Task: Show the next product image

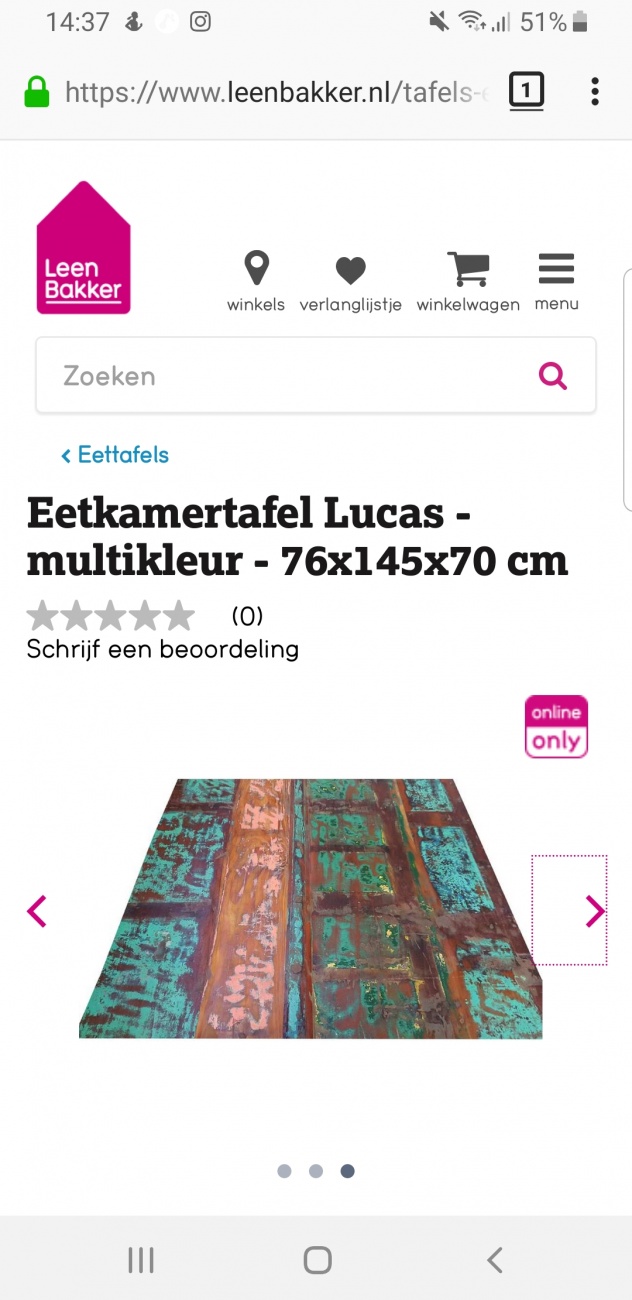Action: click(x=594, y=911)
